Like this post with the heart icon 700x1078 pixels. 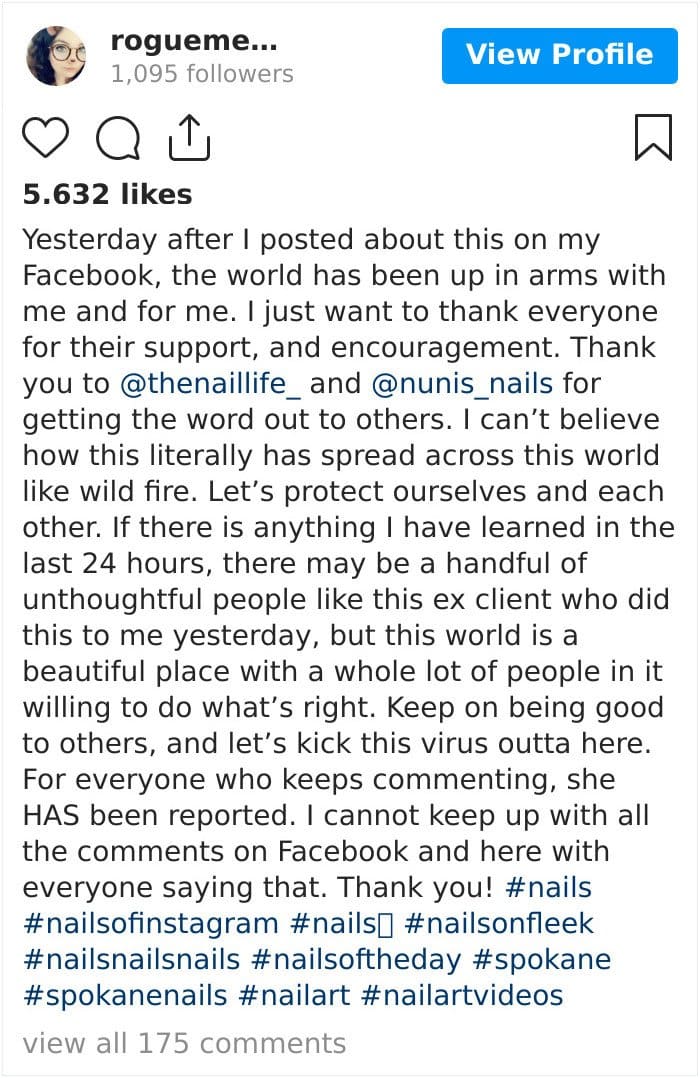pos(45,138)
